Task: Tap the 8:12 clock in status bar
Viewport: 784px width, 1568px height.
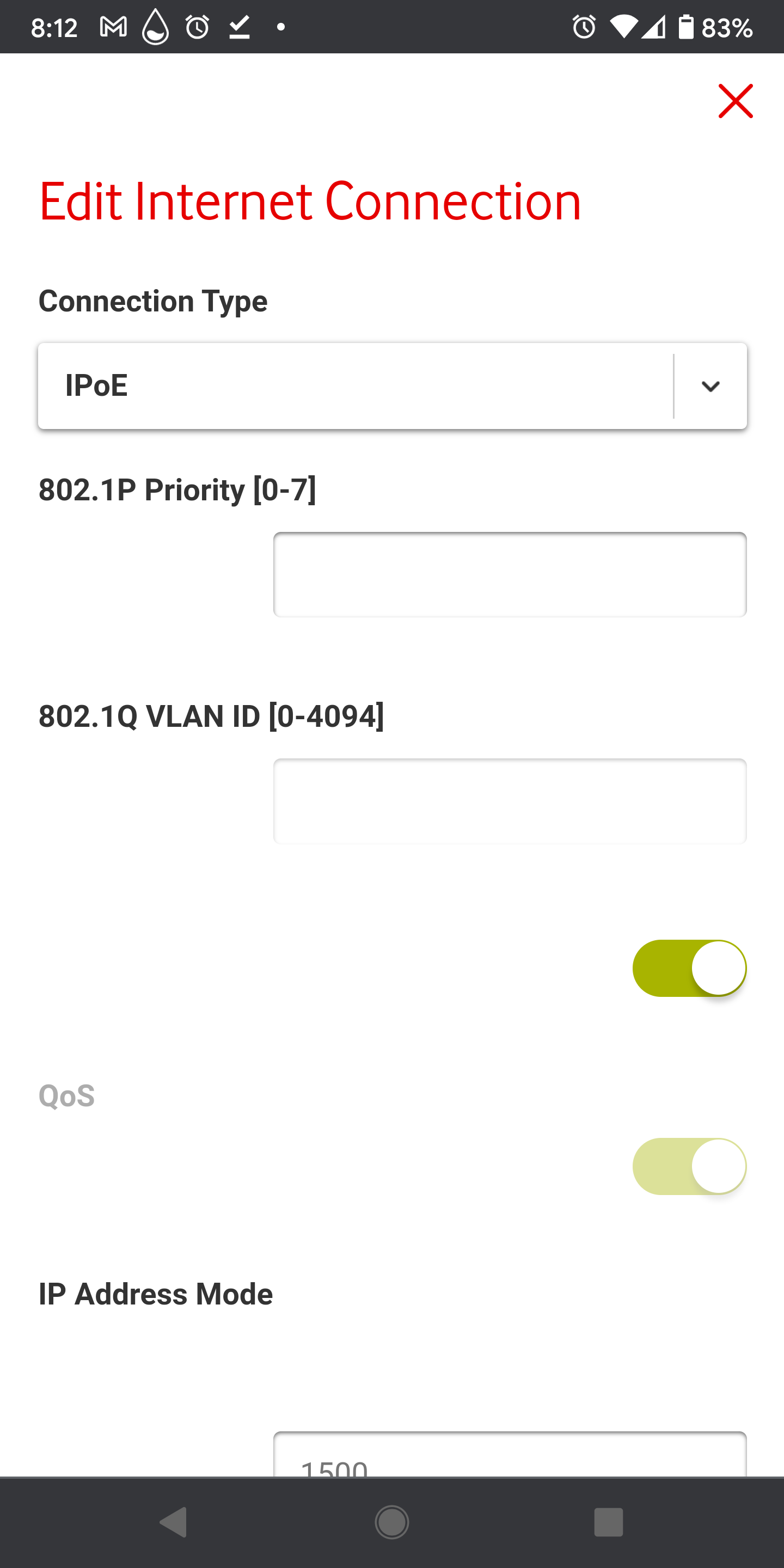Action: coord(55,26)
